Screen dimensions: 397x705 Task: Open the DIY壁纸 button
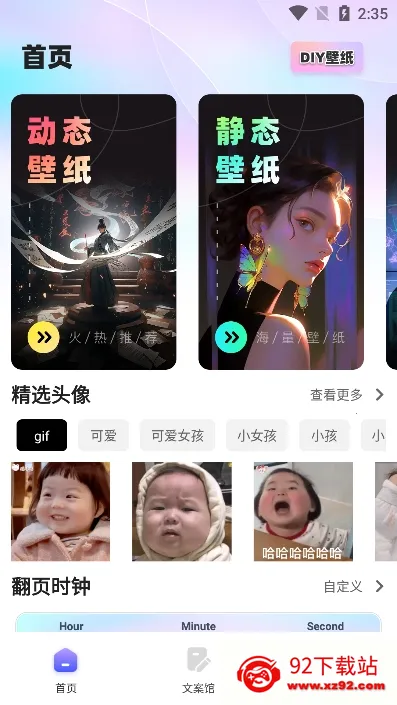point(327,58)
